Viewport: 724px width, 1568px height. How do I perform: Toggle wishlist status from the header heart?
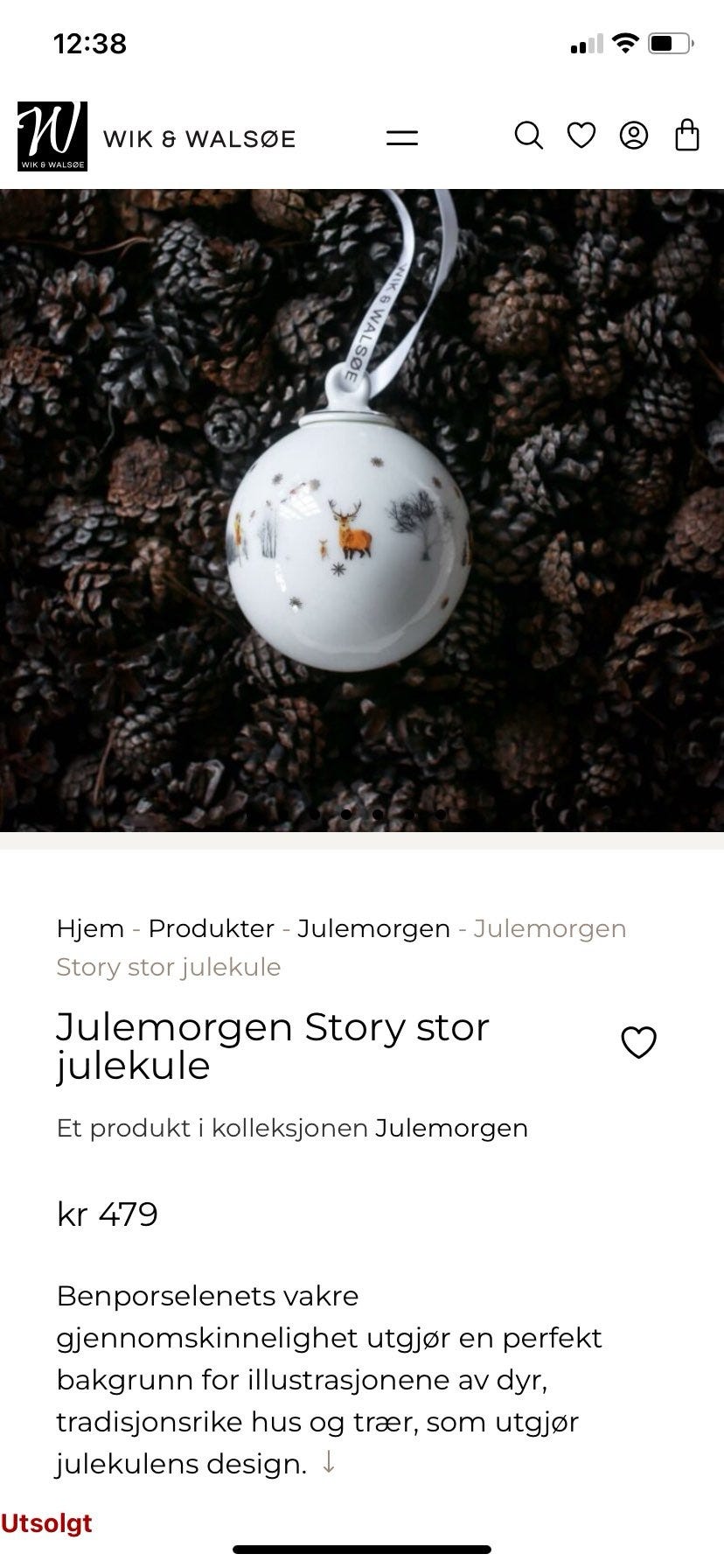click(x=581, y=136)
